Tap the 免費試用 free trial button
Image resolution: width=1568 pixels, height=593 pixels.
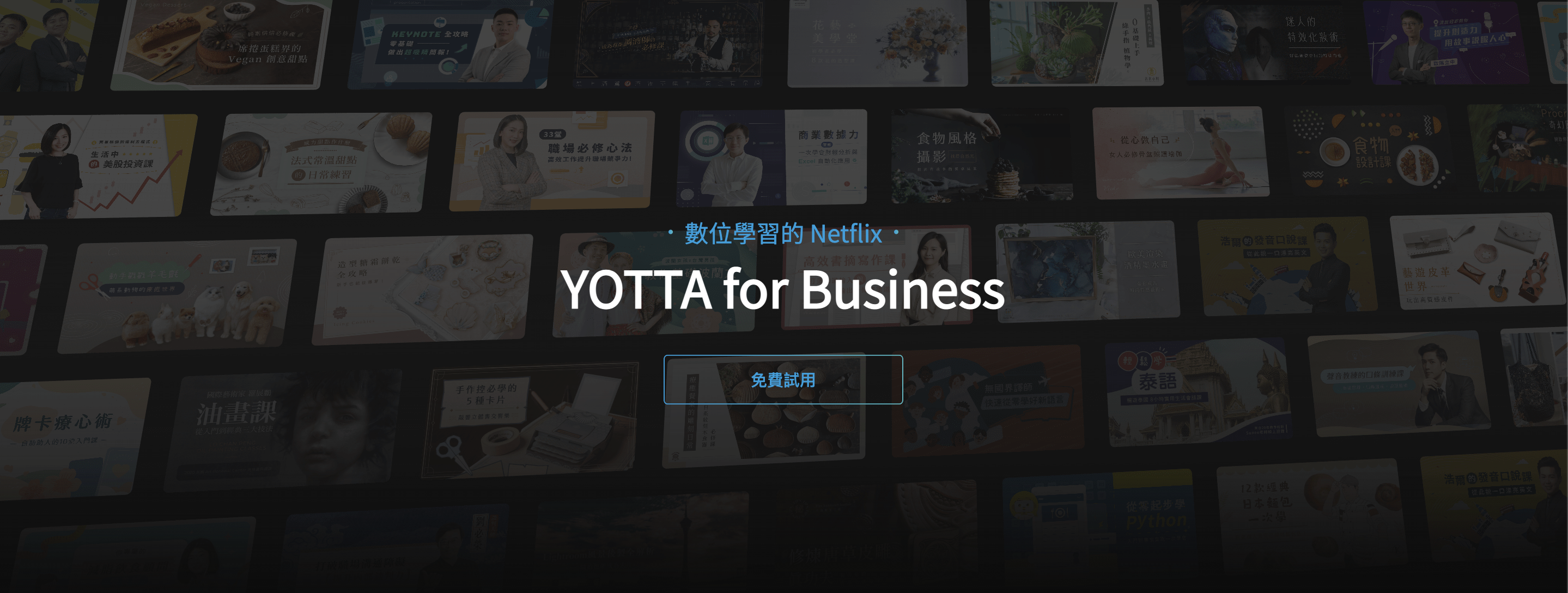pyautogui.click(x=783, y=379)
